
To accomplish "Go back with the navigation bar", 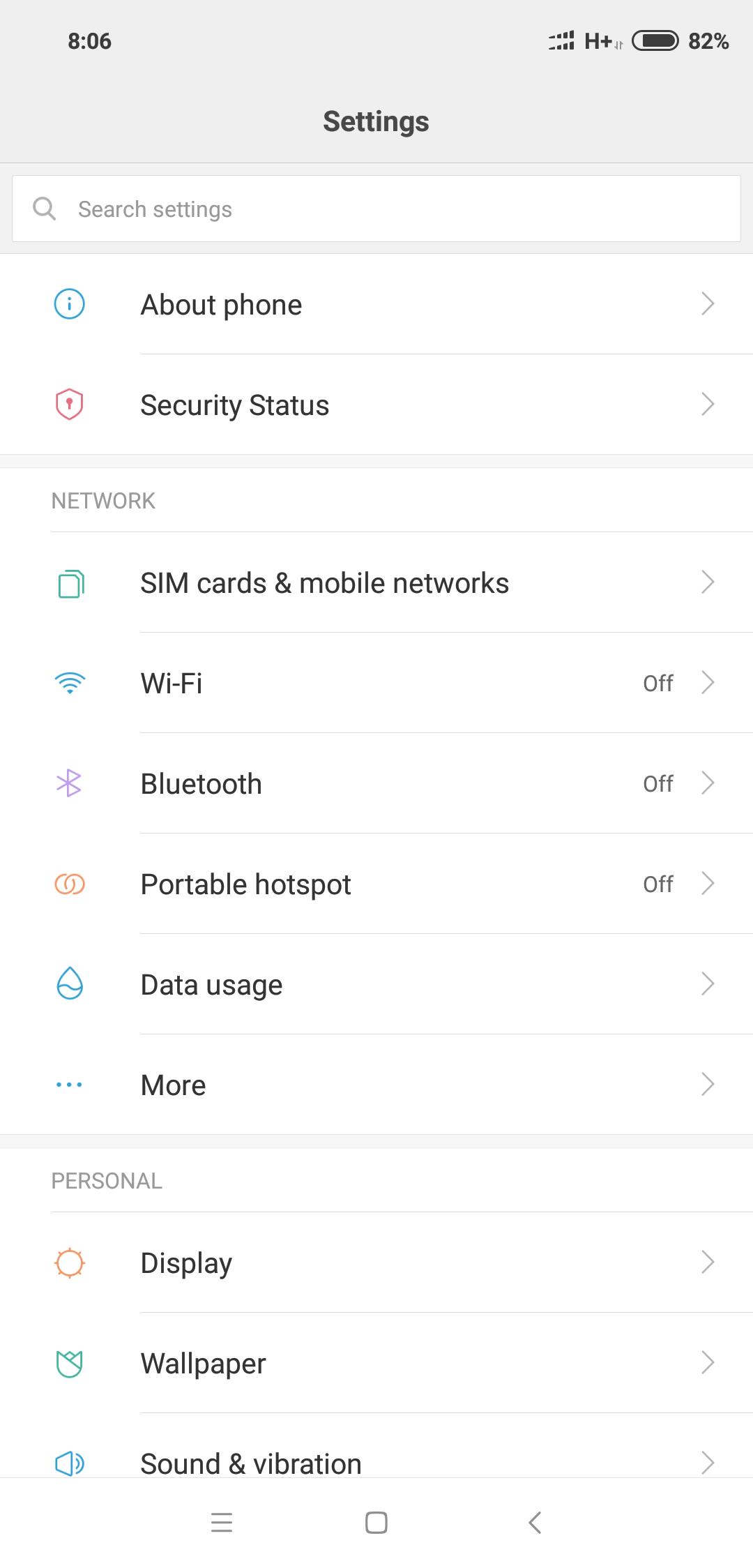I will (535, 1523).
